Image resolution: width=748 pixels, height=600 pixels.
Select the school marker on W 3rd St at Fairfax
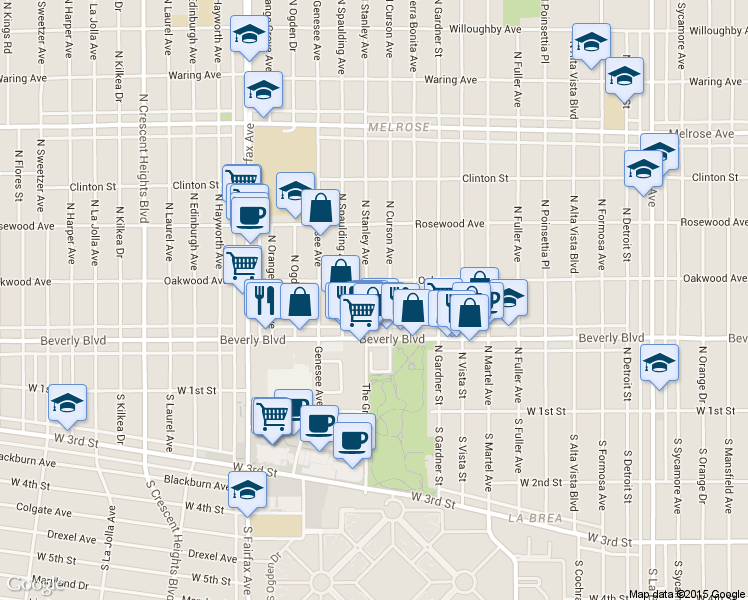247,490
